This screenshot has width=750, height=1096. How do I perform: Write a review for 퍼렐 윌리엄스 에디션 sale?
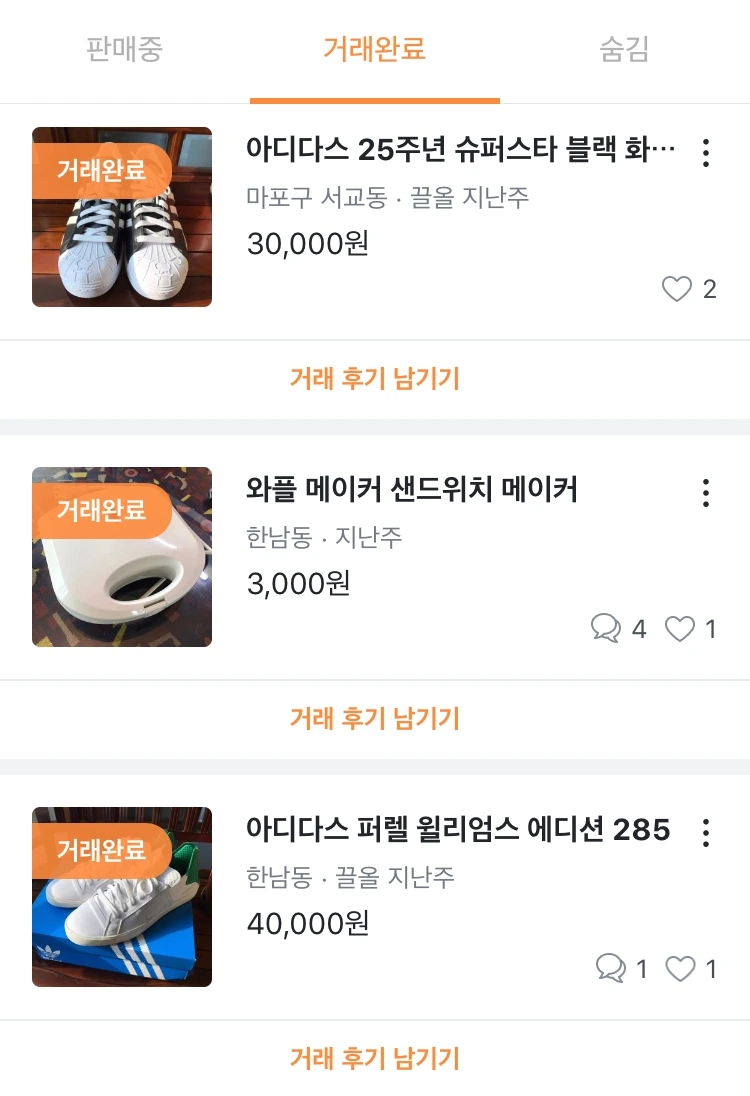point(374,1058)
